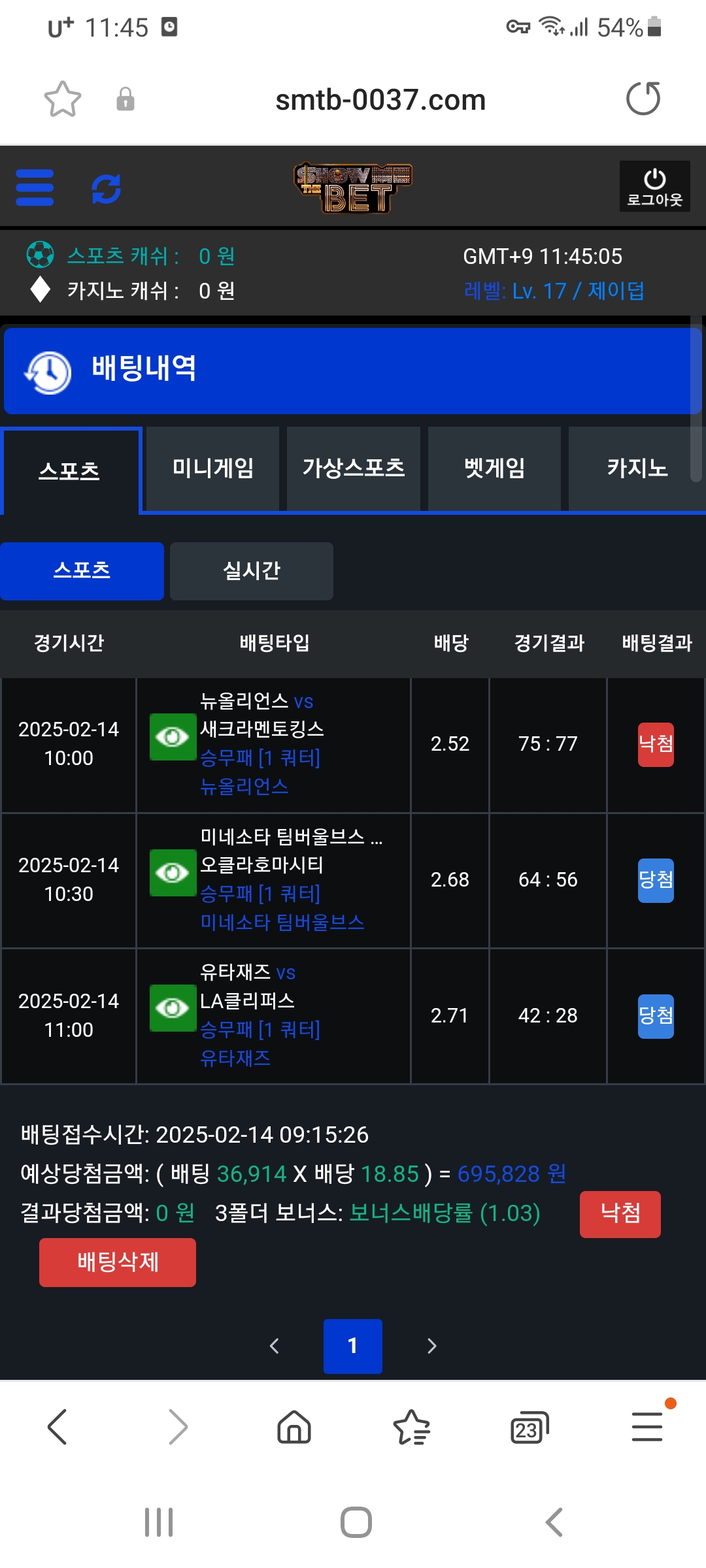
Task: Tap the 로그아웃 logout button
Action: pos(654,186)
